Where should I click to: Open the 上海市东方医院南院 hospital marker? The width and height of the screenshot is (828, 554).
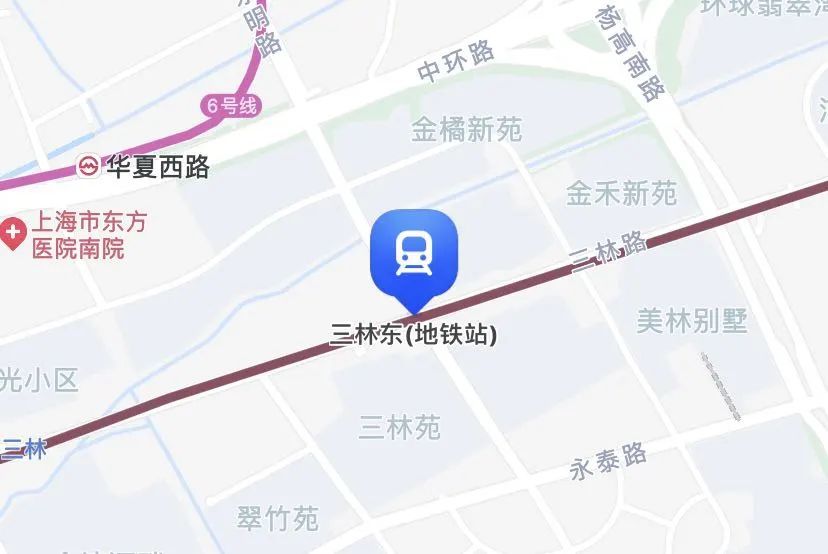[x=13, y=235]
